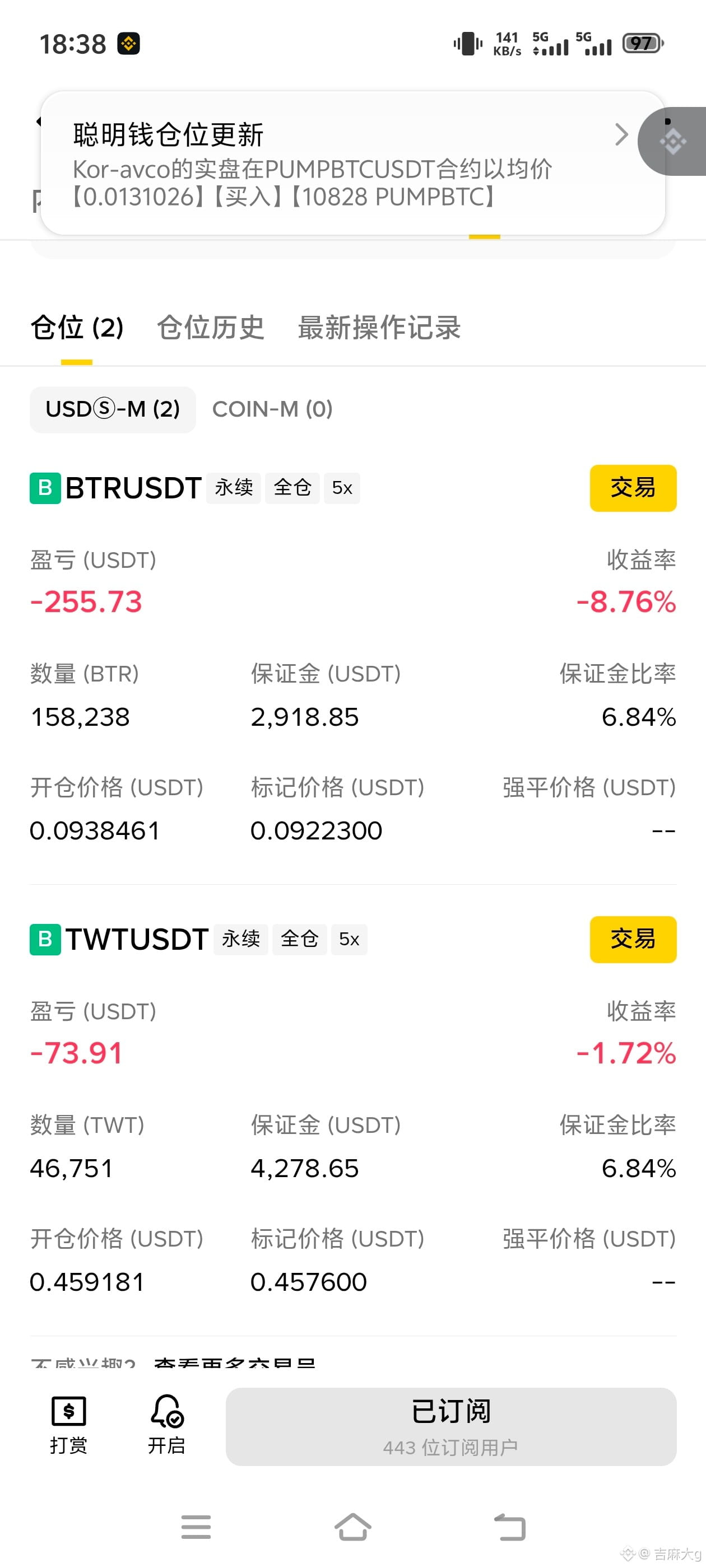Switch to the 仓位历史 tab
The height and width of the screenshot is (1568, 706).
(211, 328)
